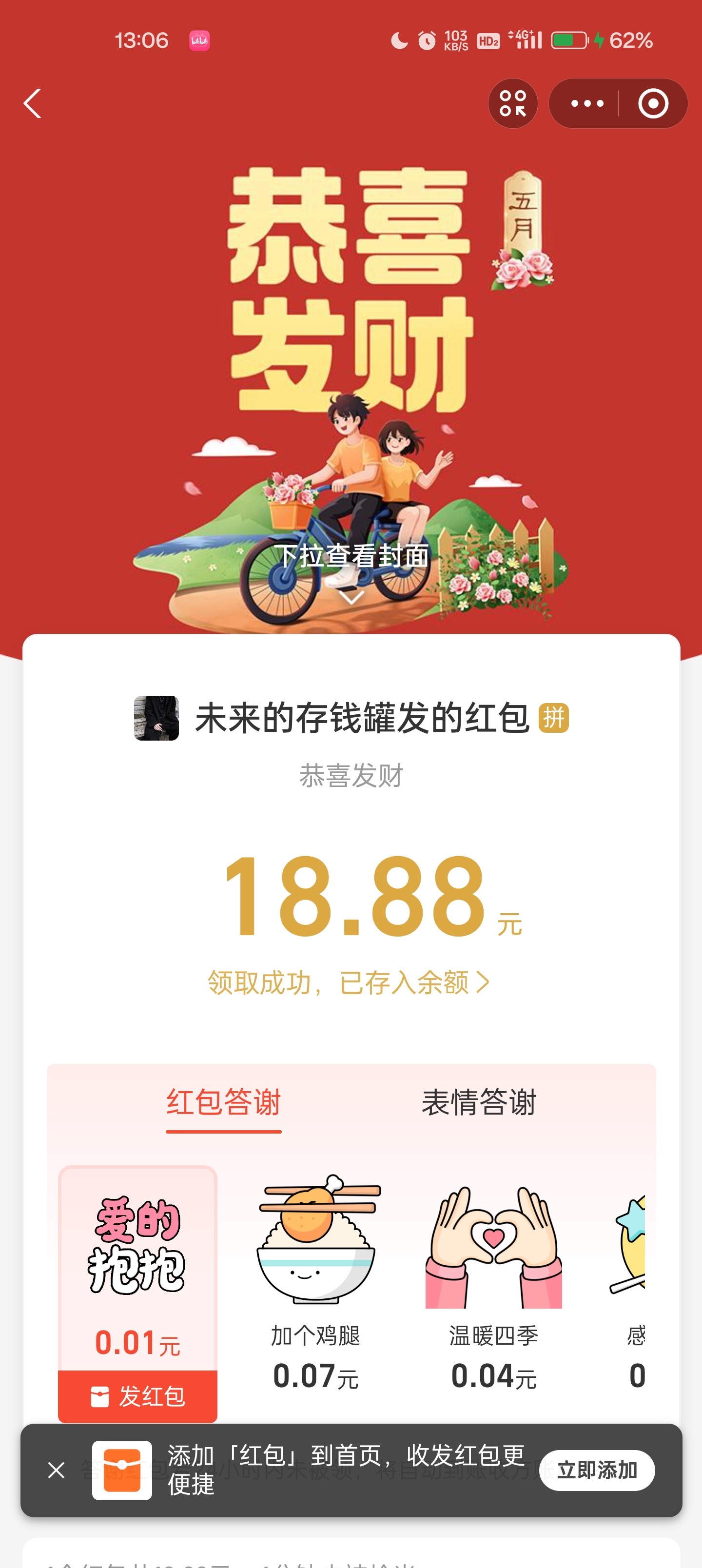The image size is (702, 1568).
Task: Close the mini program via circle icon
Action: [653, 103]
